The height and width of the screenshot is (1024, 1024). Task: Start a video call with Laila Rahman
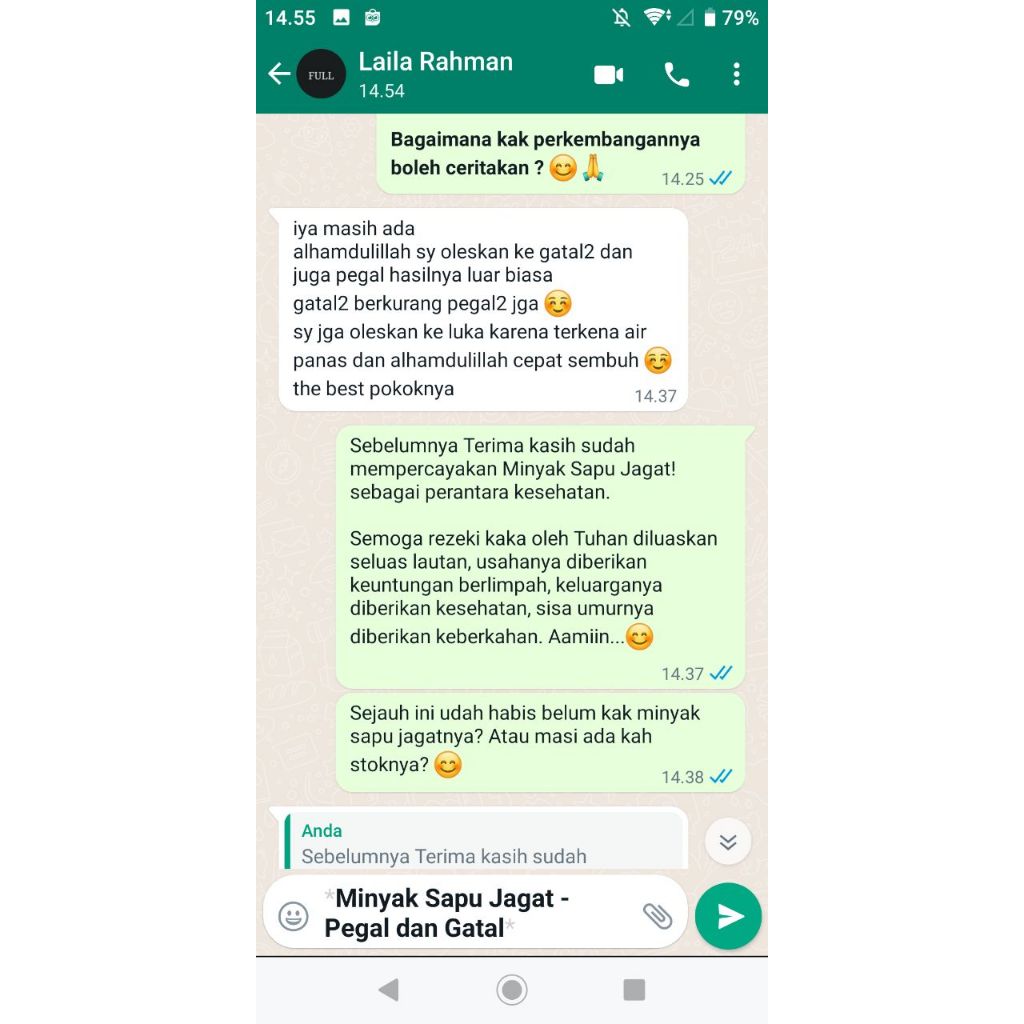tap(608, 75)
